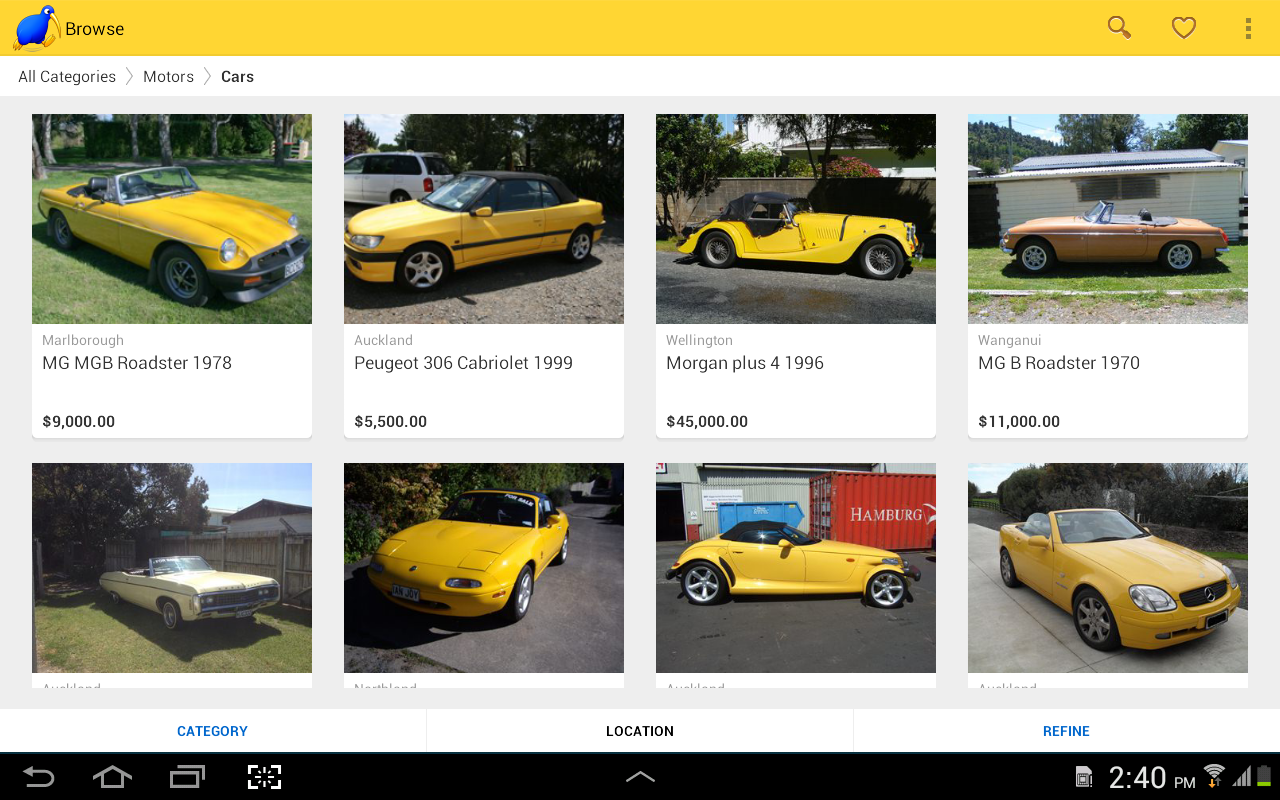The width and height of the screenshot is (1280, 800).
Task: Tap the Browse app logo
Action: point(36,28)
